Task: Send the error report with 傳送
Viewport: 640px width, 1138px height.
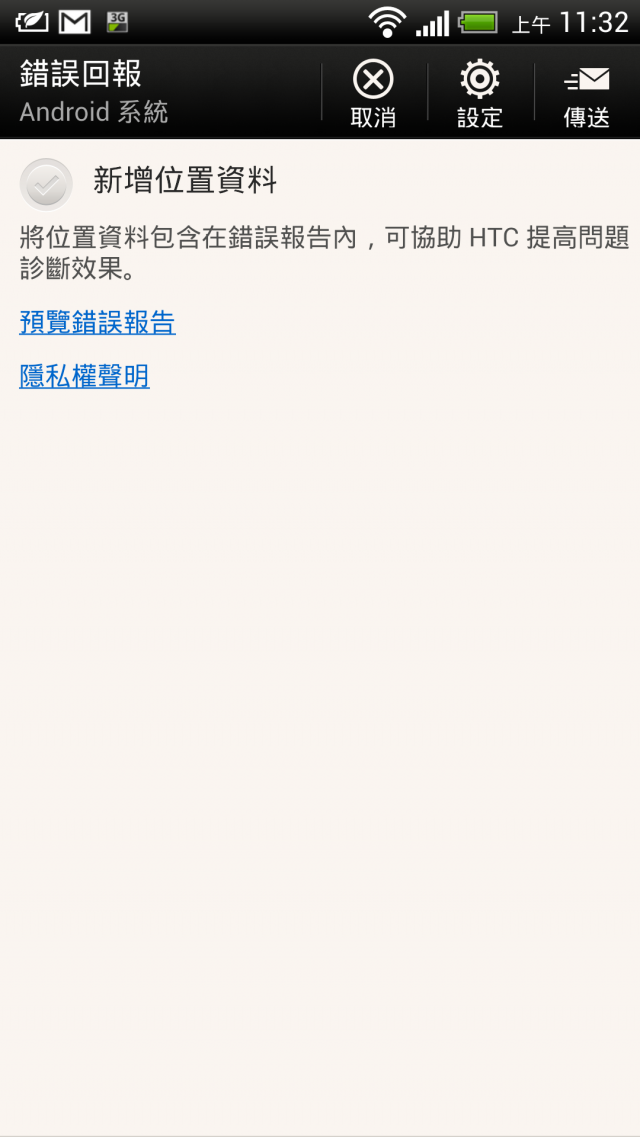Action: coord(587,93)
